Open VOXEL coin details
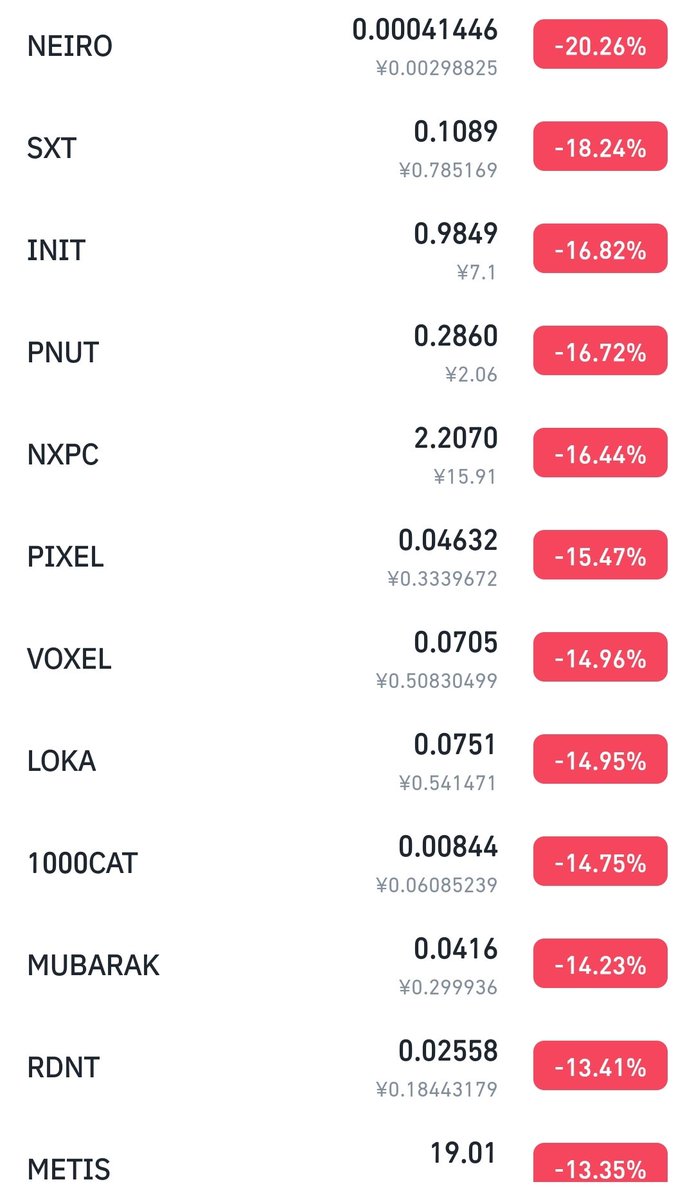Image resolution: width=694 pixels, height=1200 pixels. point(347,658)
